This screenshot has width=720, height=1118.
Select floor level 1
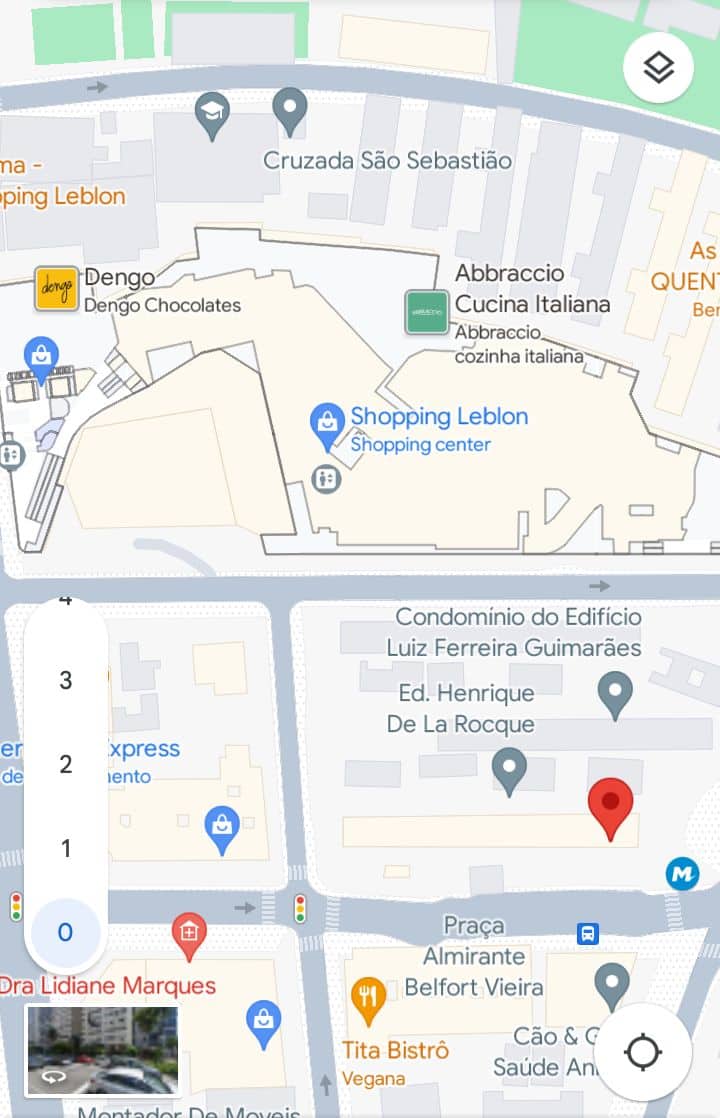pos(66,849)
